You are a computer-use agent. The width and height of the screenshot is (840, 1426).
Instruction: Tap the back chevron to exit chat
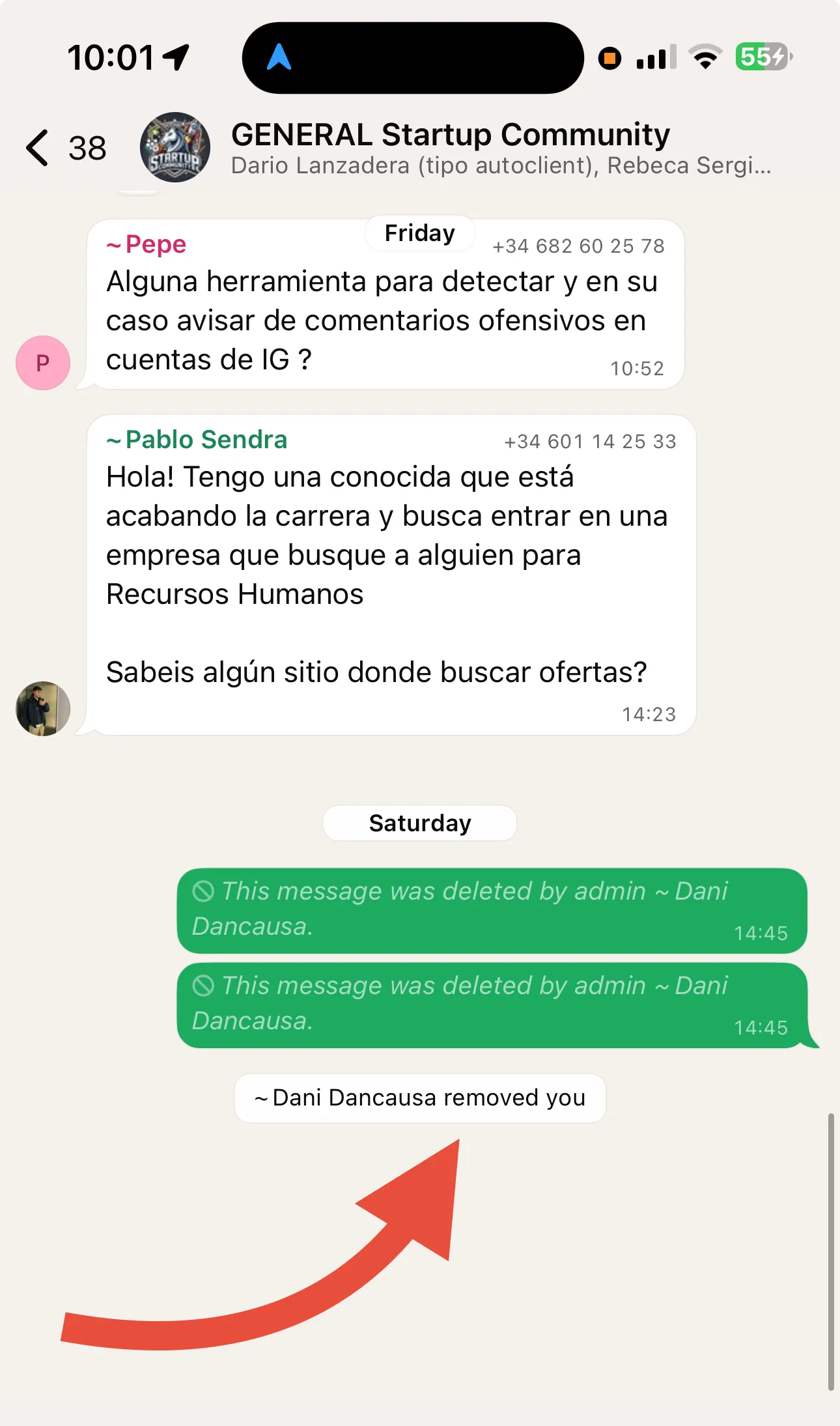click(x=37, y=147)
